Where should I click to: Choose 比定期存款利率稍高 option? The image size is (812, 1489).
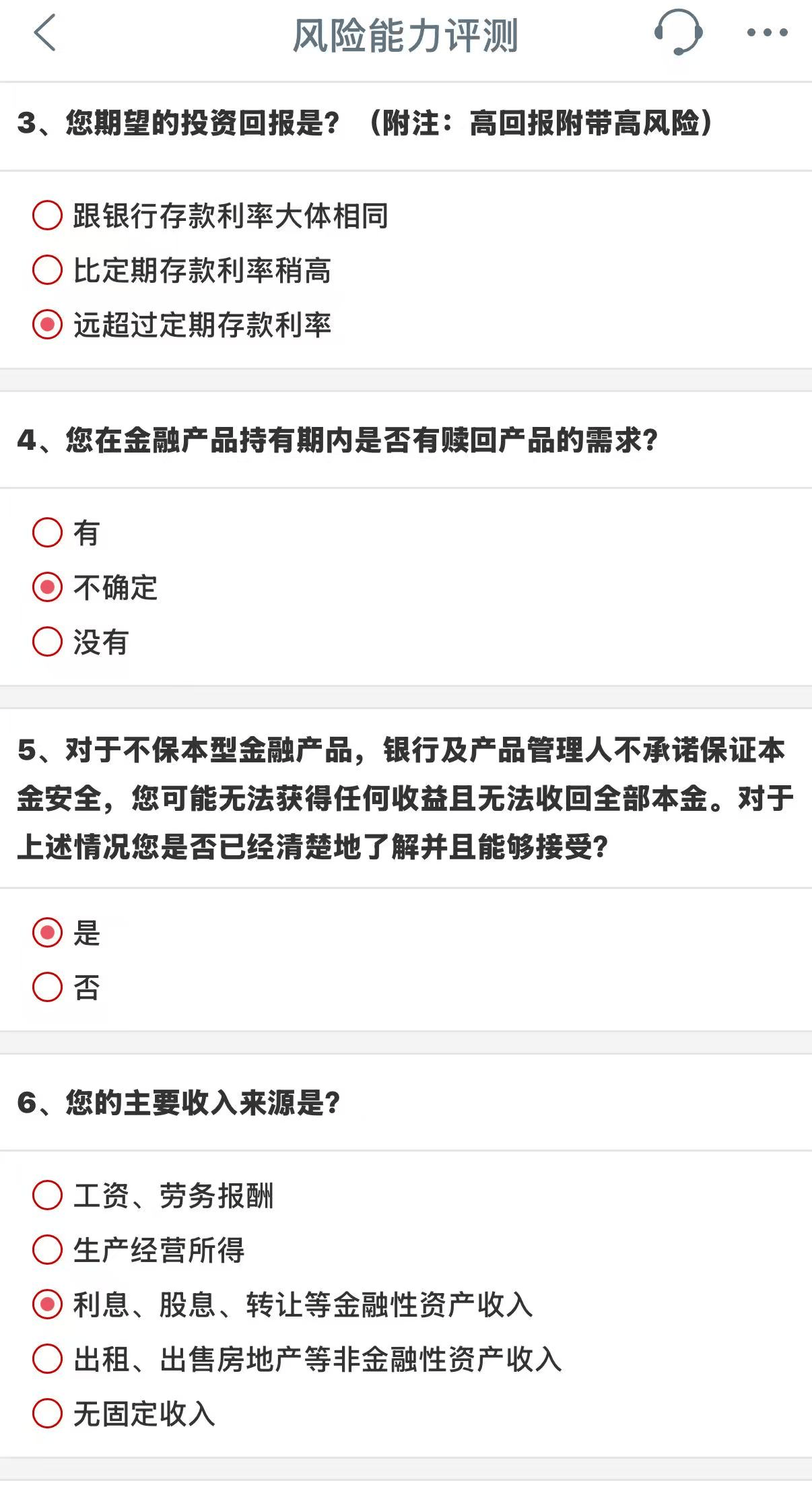coord(48,270)
